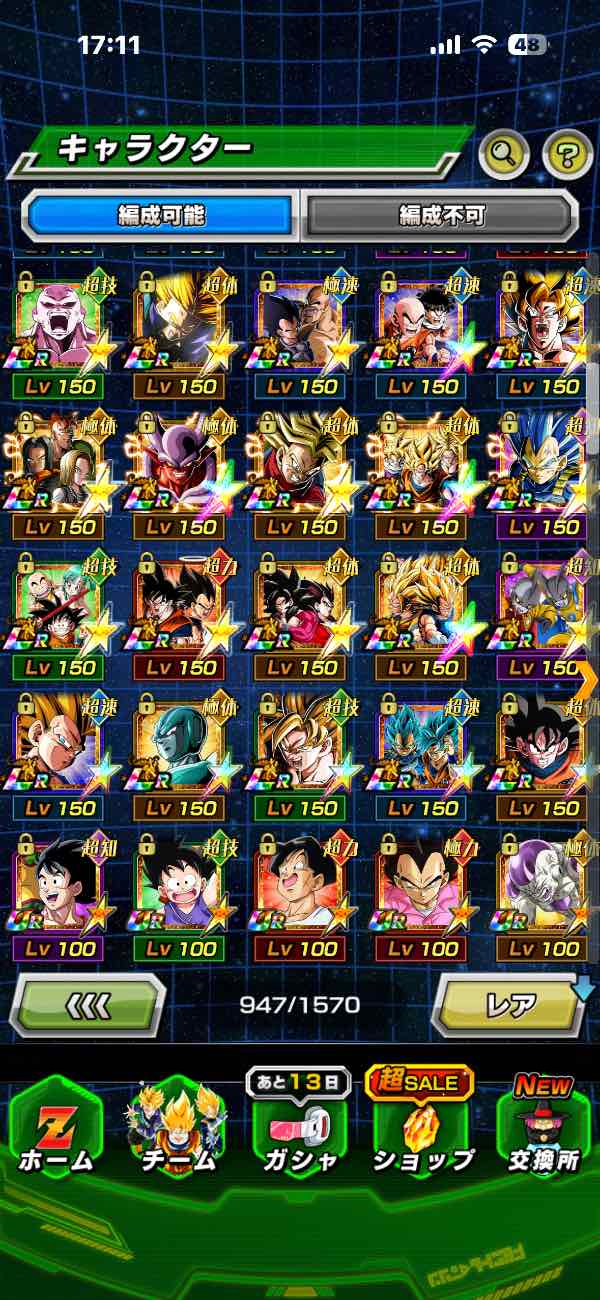Switch to the 編成可能 tab

point(162,215)
